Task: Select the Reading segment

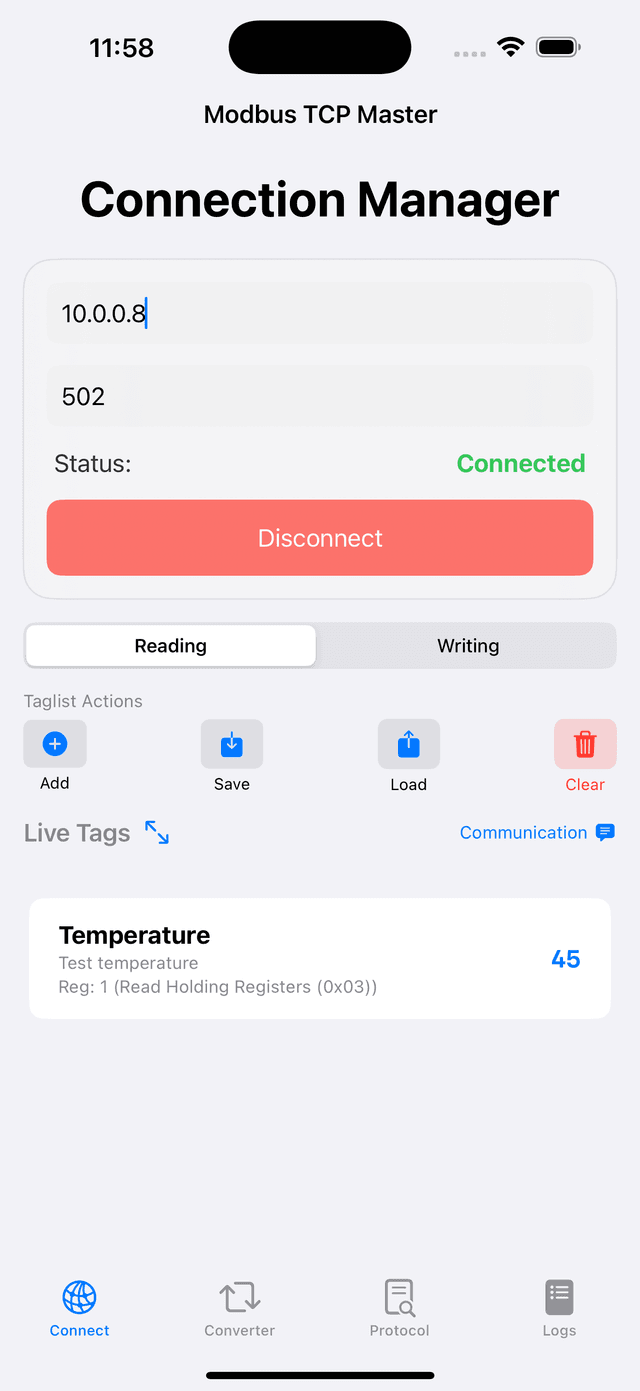Action: click(171, 646)
